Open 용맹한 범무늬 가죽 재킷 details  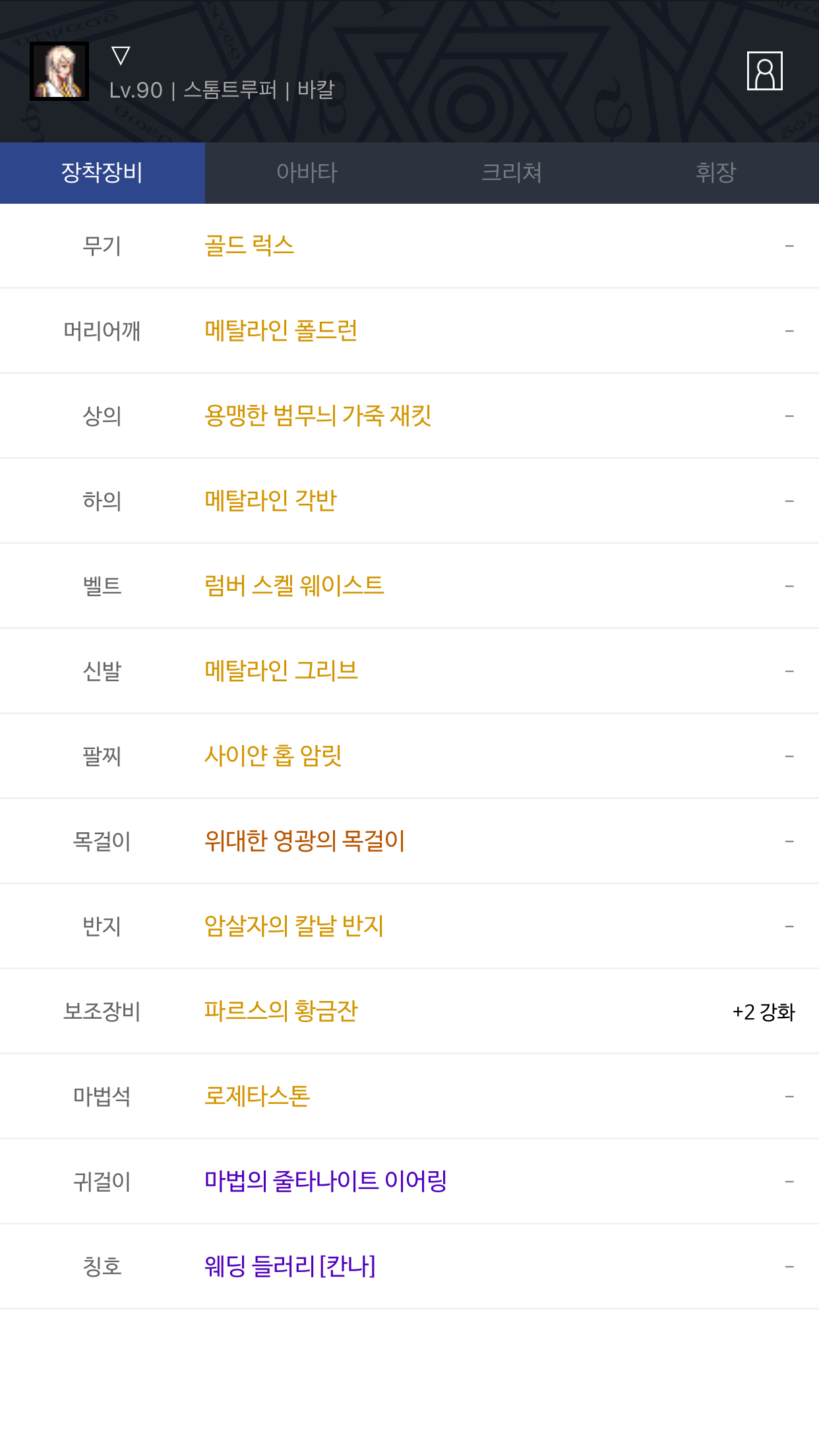point(318,416)
